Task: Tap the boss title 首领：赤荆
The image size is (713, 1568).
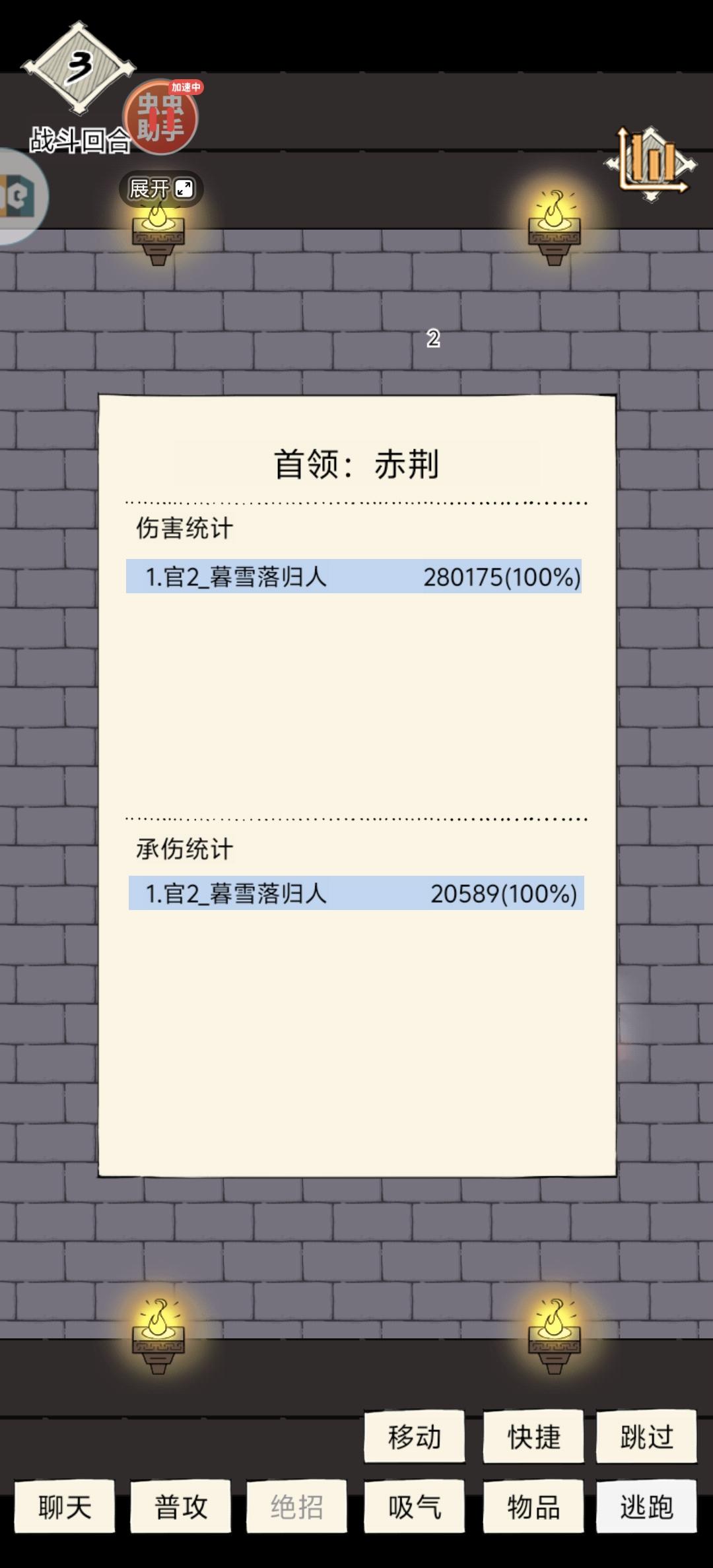Action: tap(355, 462)
